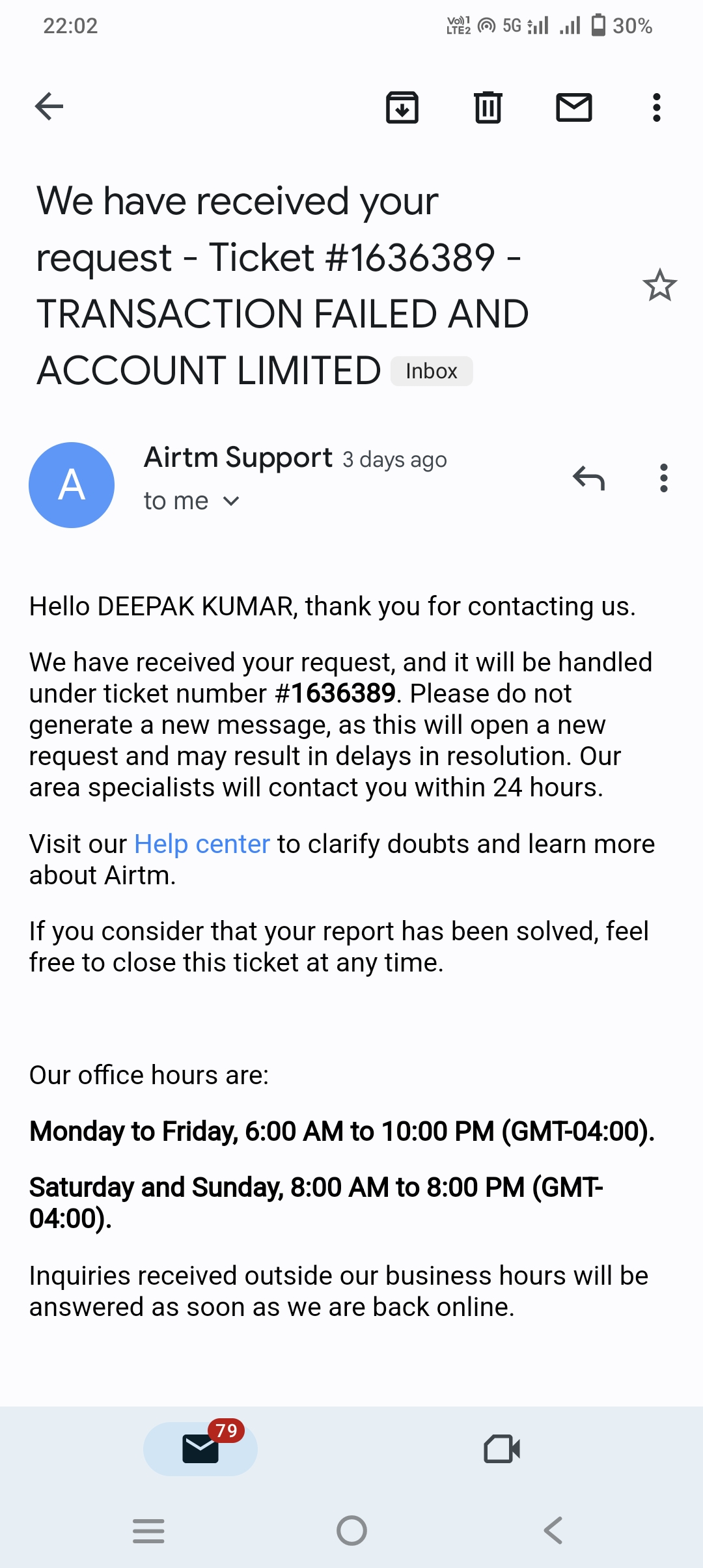Archive this email
The height and width of the screenshot is (1568, 703).
pyautogui.click(x=402, y=107)
